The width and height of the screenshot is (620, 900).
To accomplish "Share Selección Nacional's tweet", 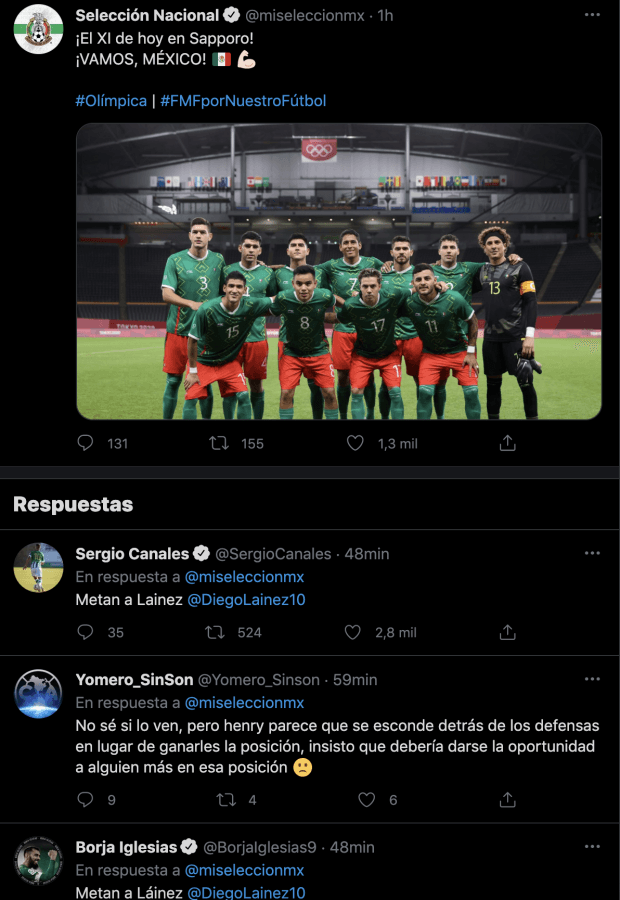I will tap(507, 442).
